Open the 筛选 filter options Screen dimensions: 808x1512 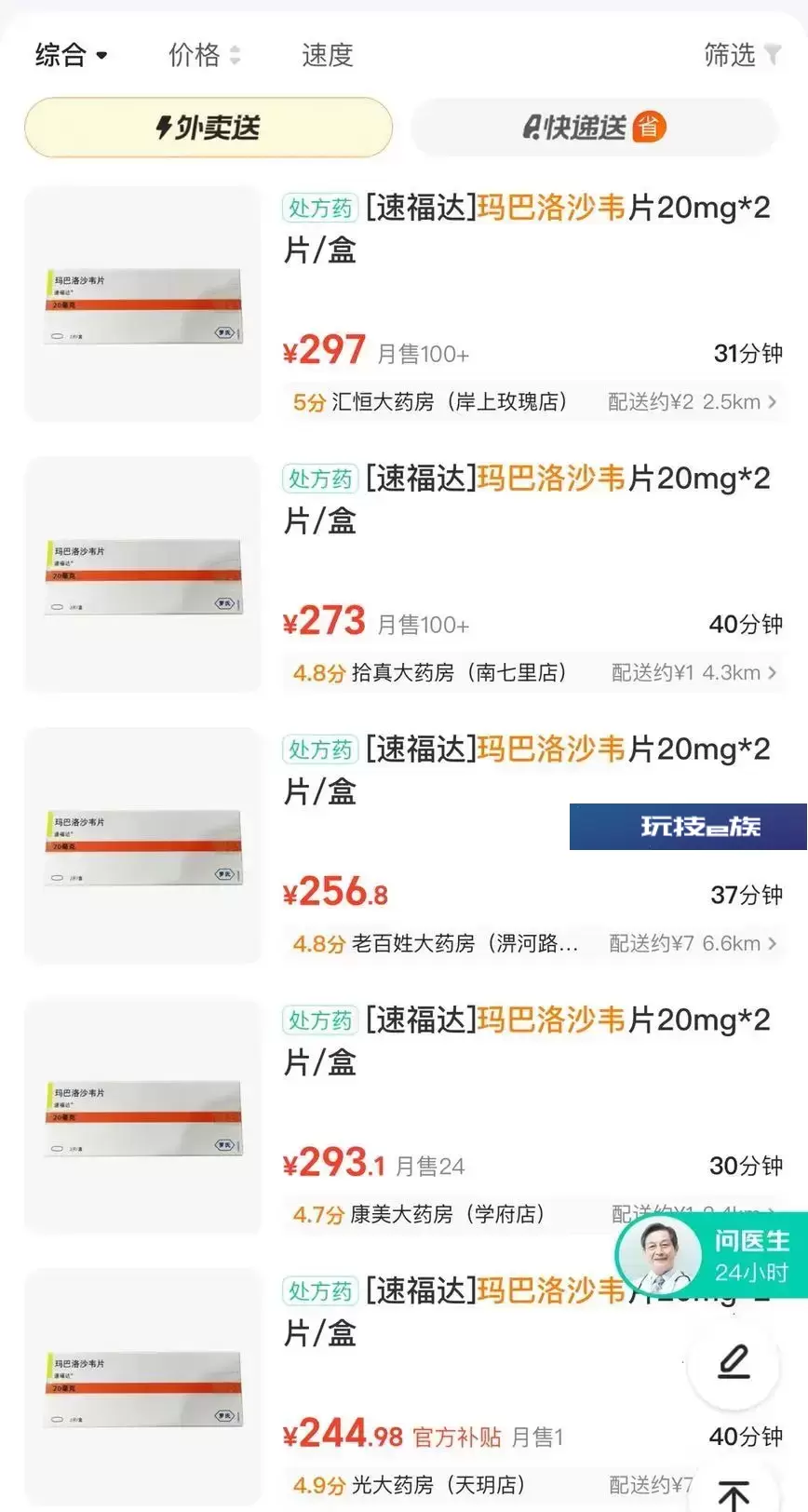point(742,55)
